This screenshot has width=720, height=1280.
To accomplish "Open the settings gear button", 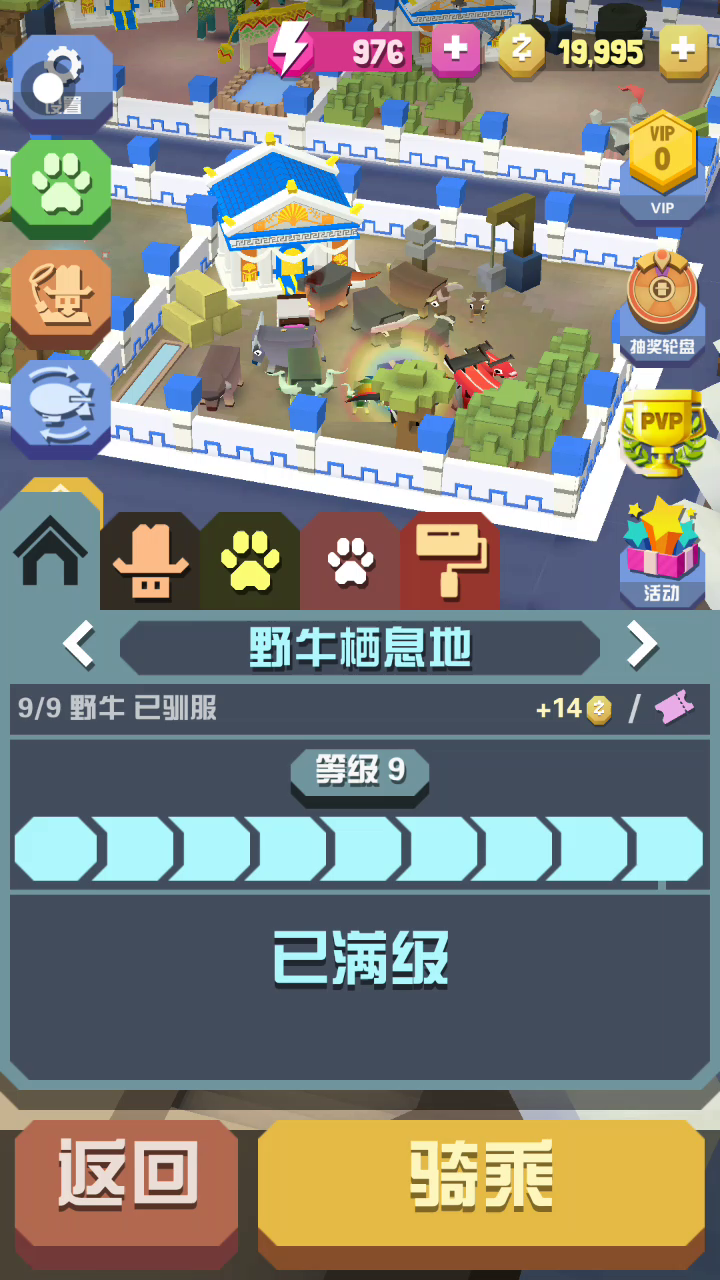I will [x=62, y=78].
